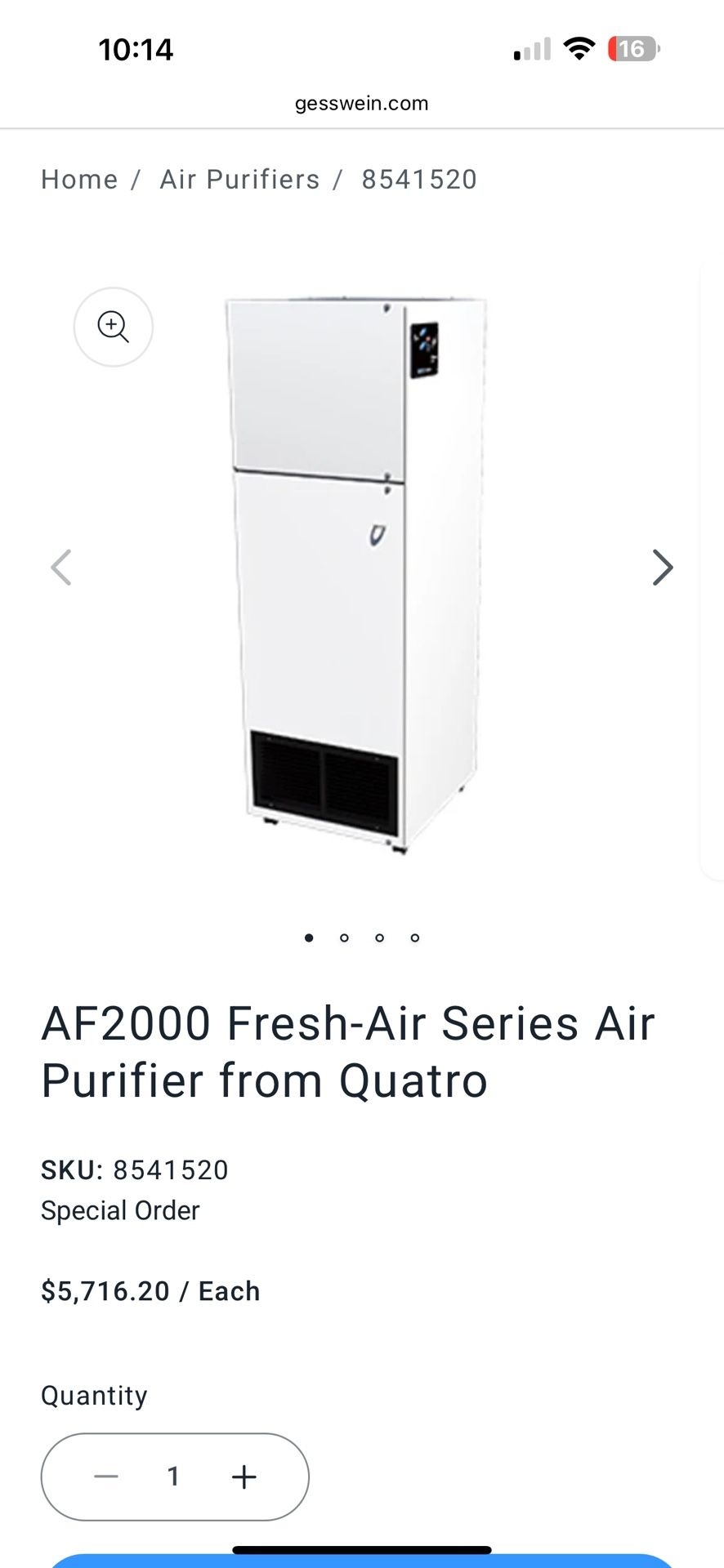724x1568 pixels.
Task: Show the next product image
Action: [x=663, y=568]
